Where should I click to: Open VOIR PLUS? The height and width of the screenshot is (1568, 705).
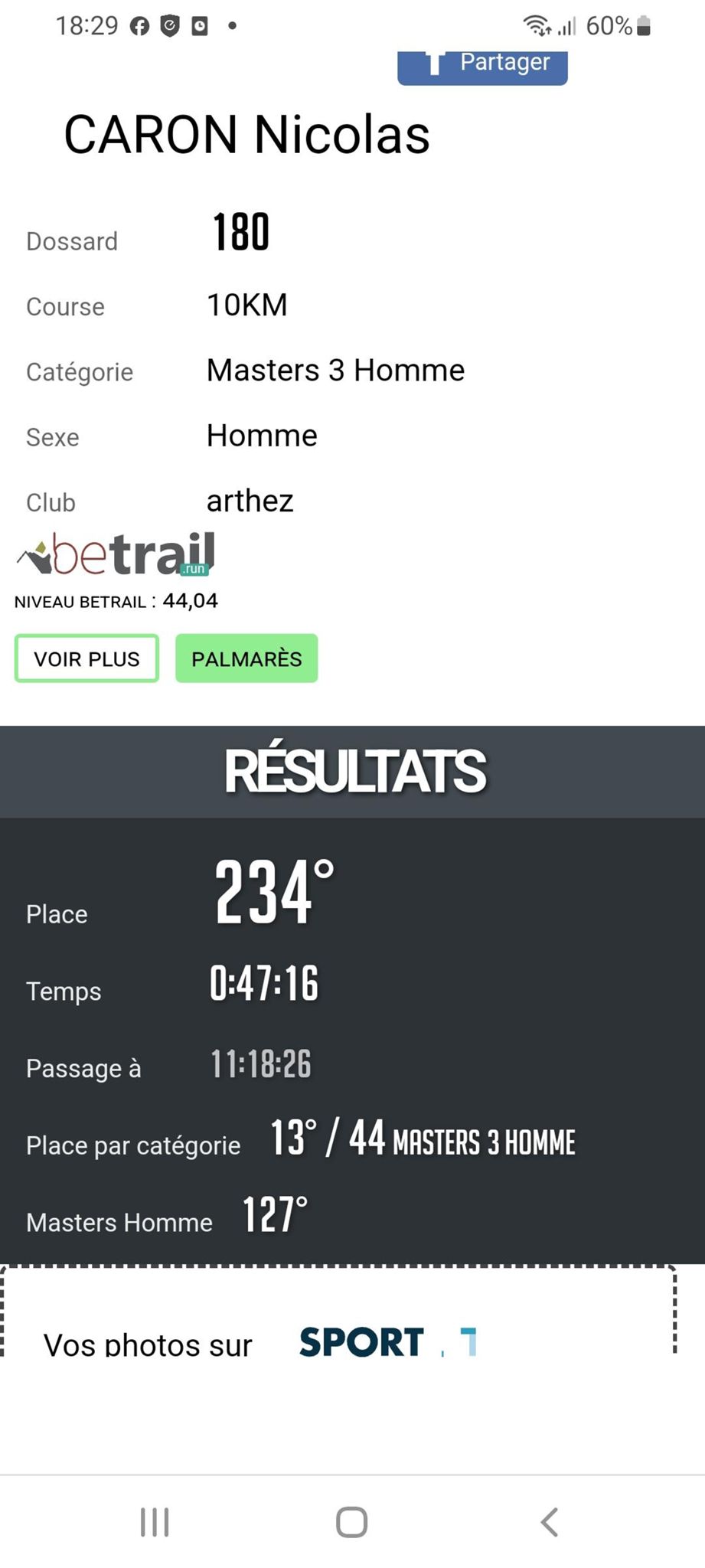(x=86, y=658)
